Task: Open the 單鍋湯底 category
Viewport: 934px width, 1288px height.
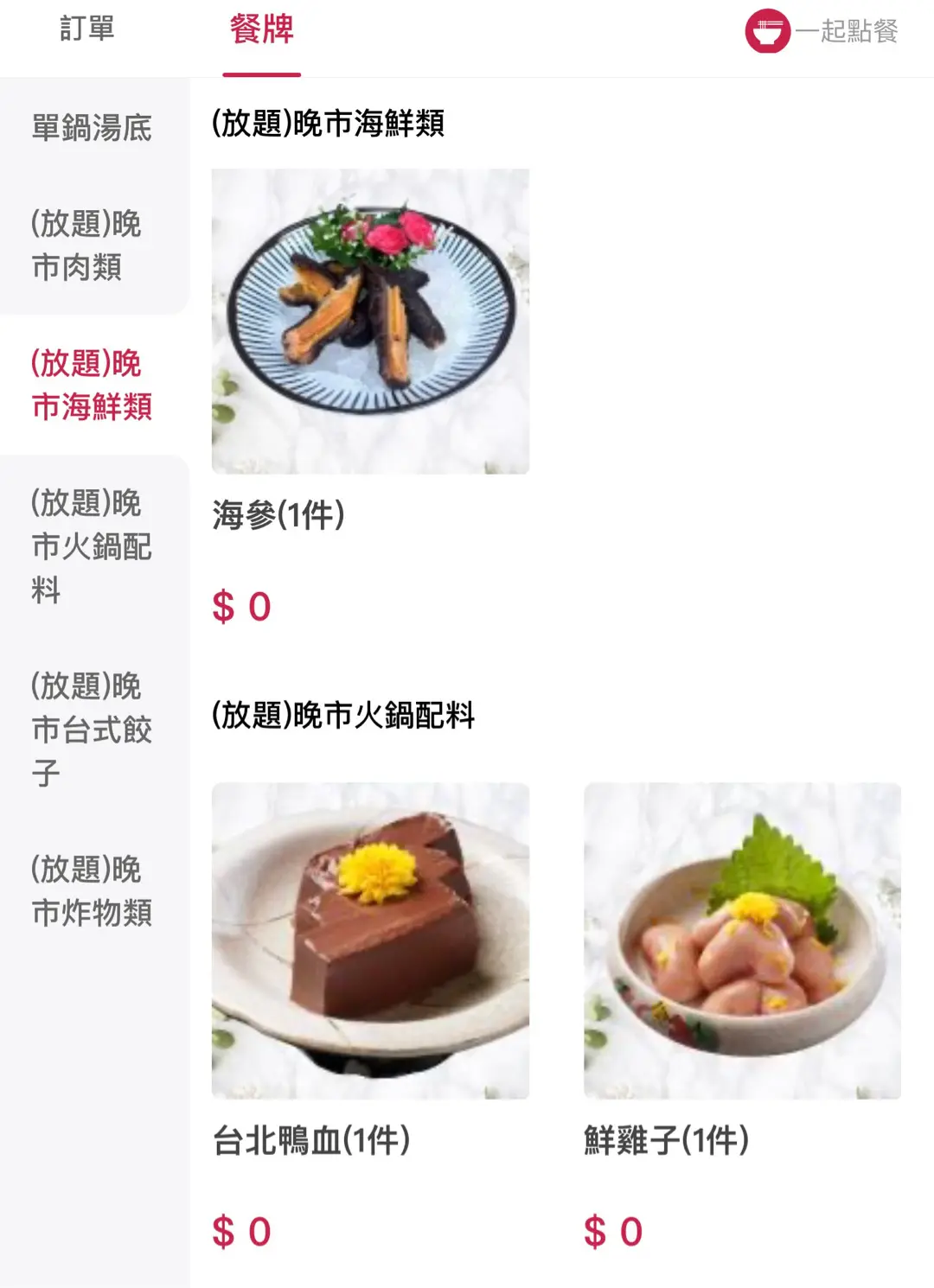Action: tap(93, 129)
